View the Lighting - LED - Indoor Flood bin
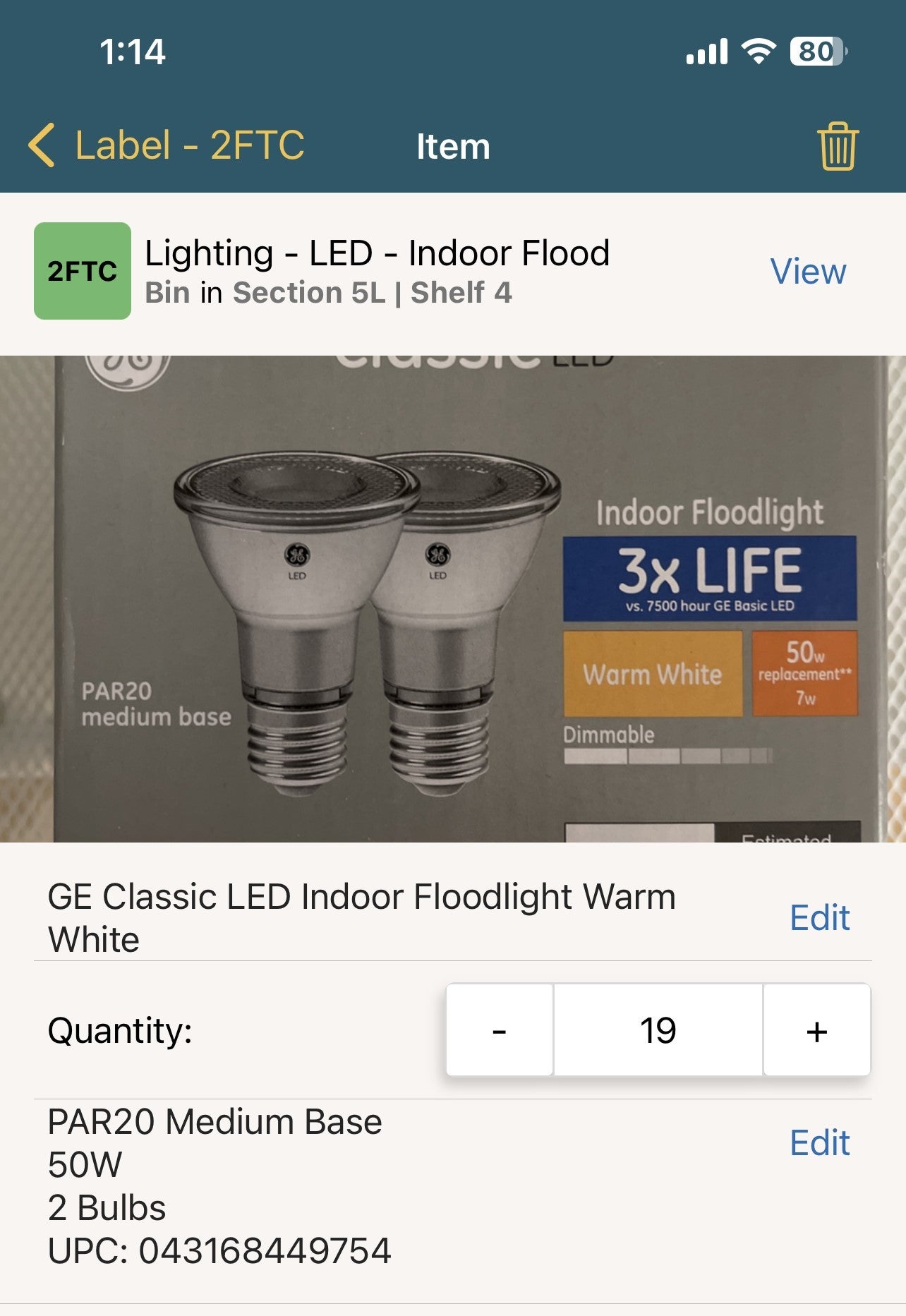This screenshot has width=906, height=1316. click(808, 272)
